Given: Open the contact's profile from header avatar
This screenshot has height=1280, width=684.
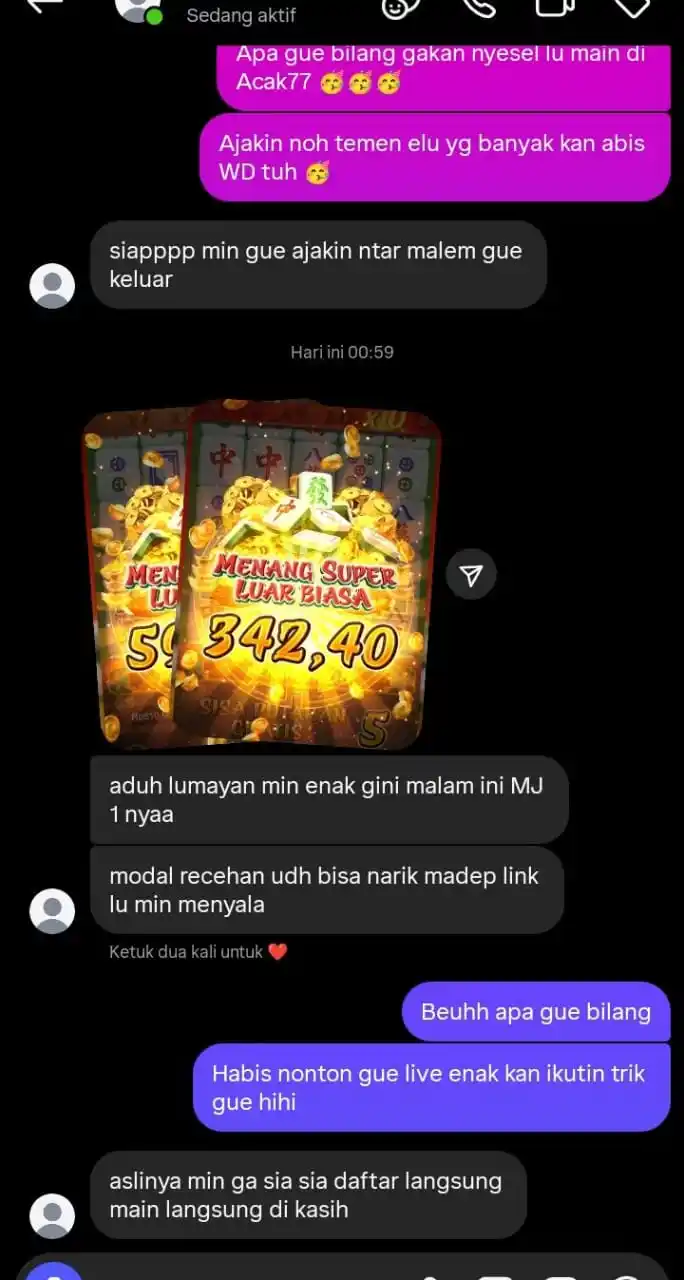Looking at the screenshot, I should 137,8.
